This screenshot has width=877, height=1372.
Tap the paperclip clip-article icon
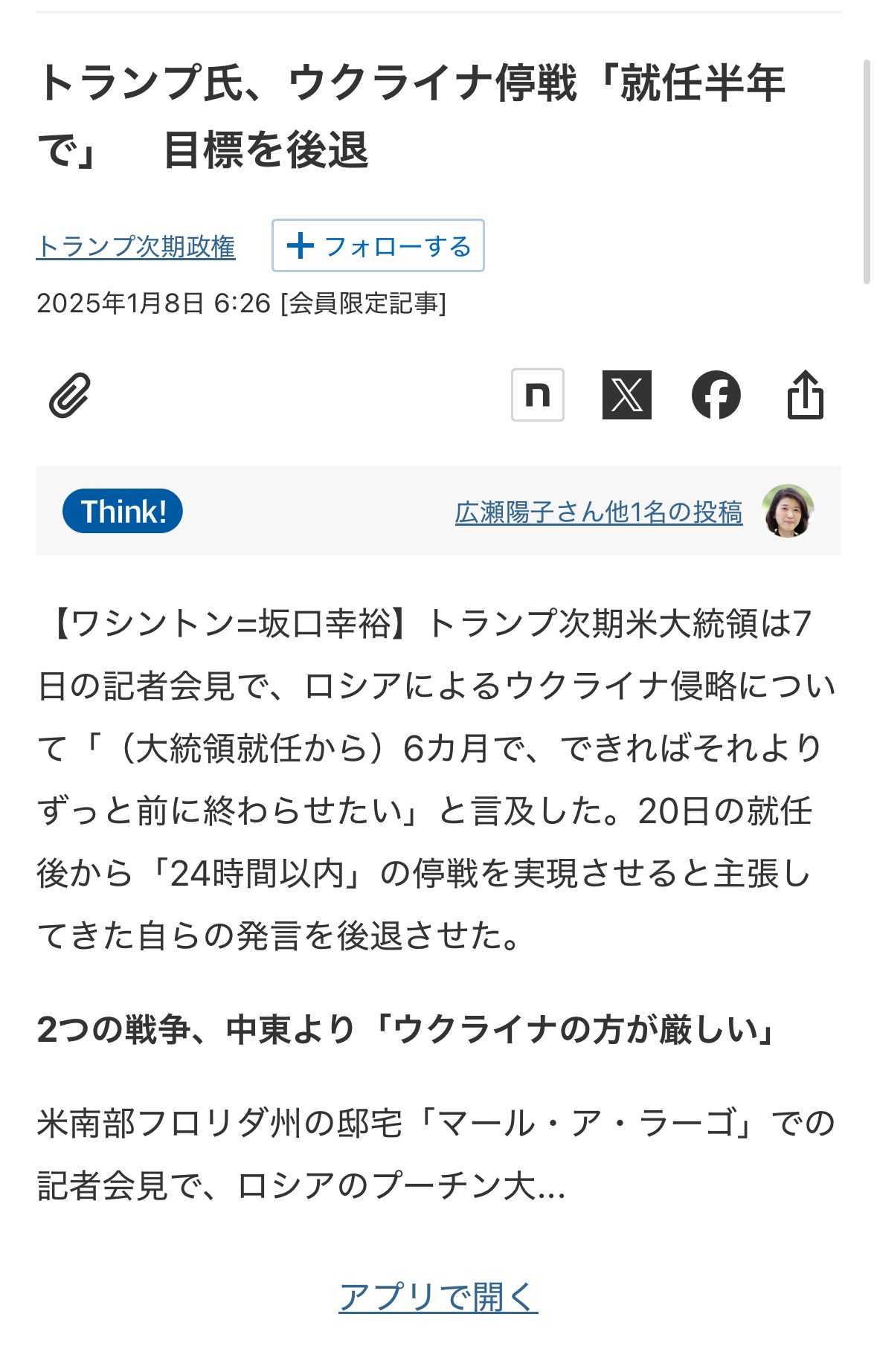70,395
